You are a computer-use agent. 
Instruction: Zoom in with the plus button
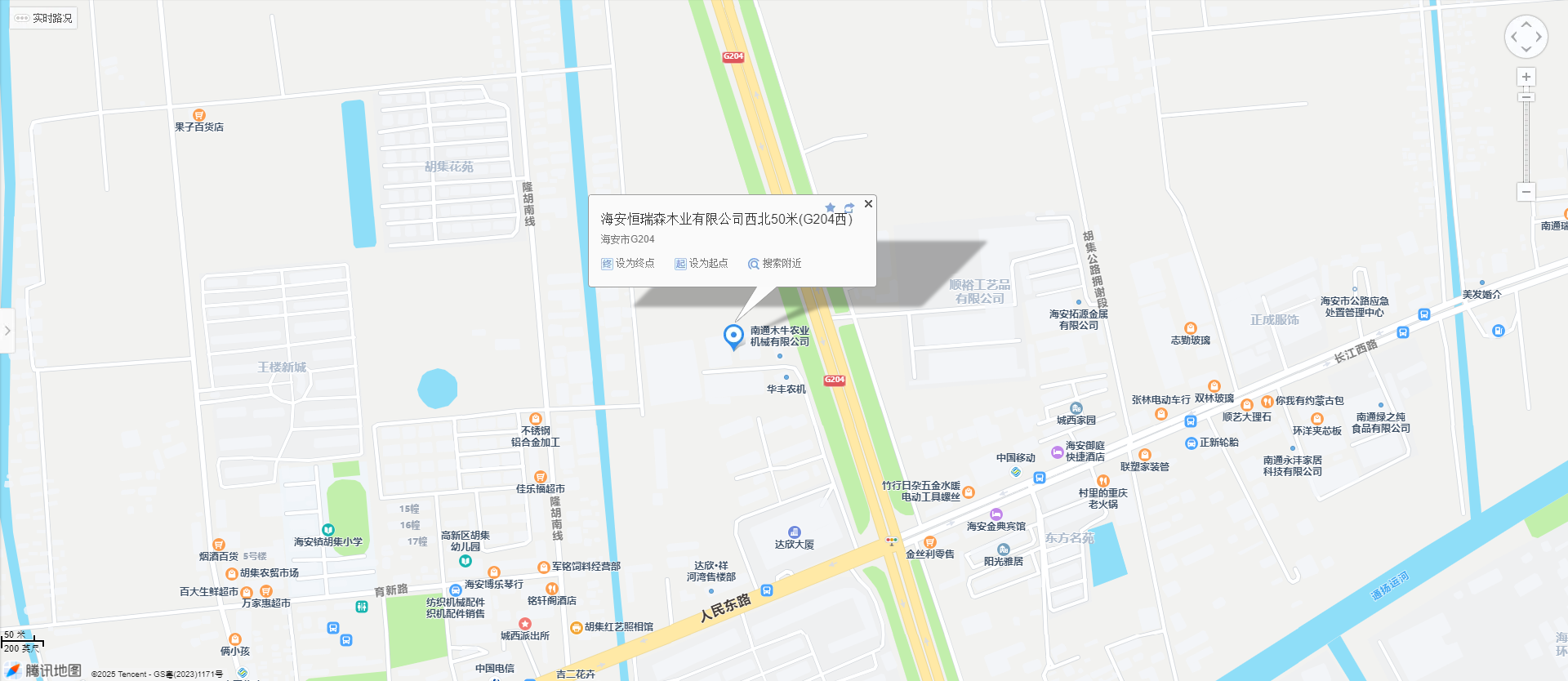[x=1526, y=77]
